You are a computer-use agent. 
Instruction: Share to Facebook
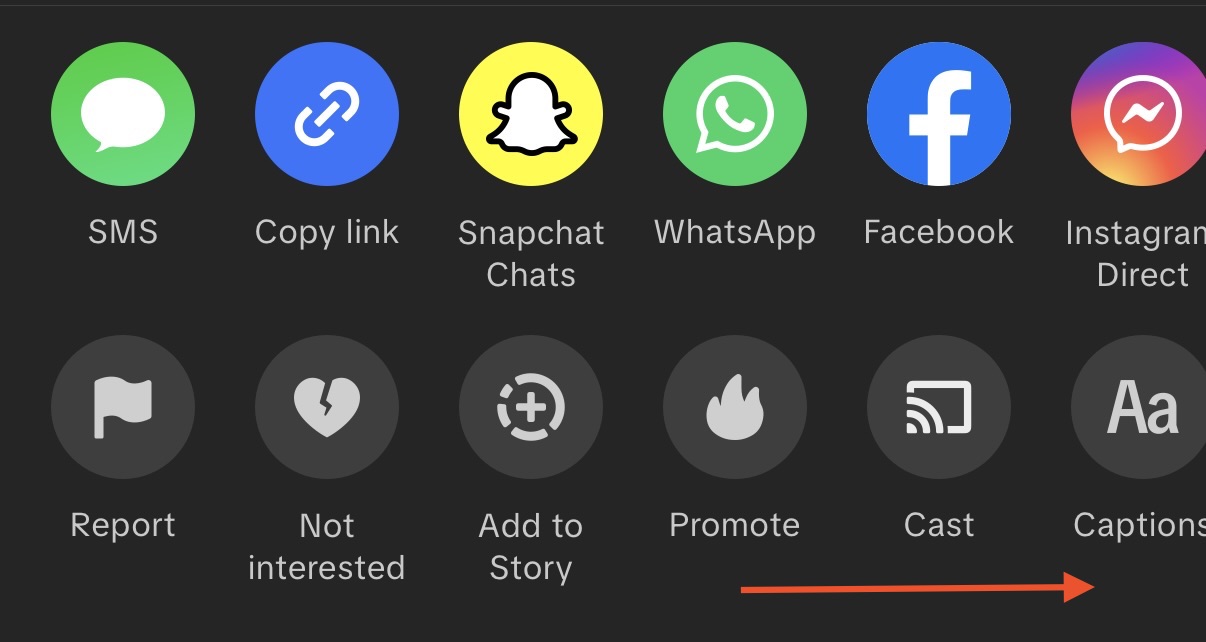(939, 114)
